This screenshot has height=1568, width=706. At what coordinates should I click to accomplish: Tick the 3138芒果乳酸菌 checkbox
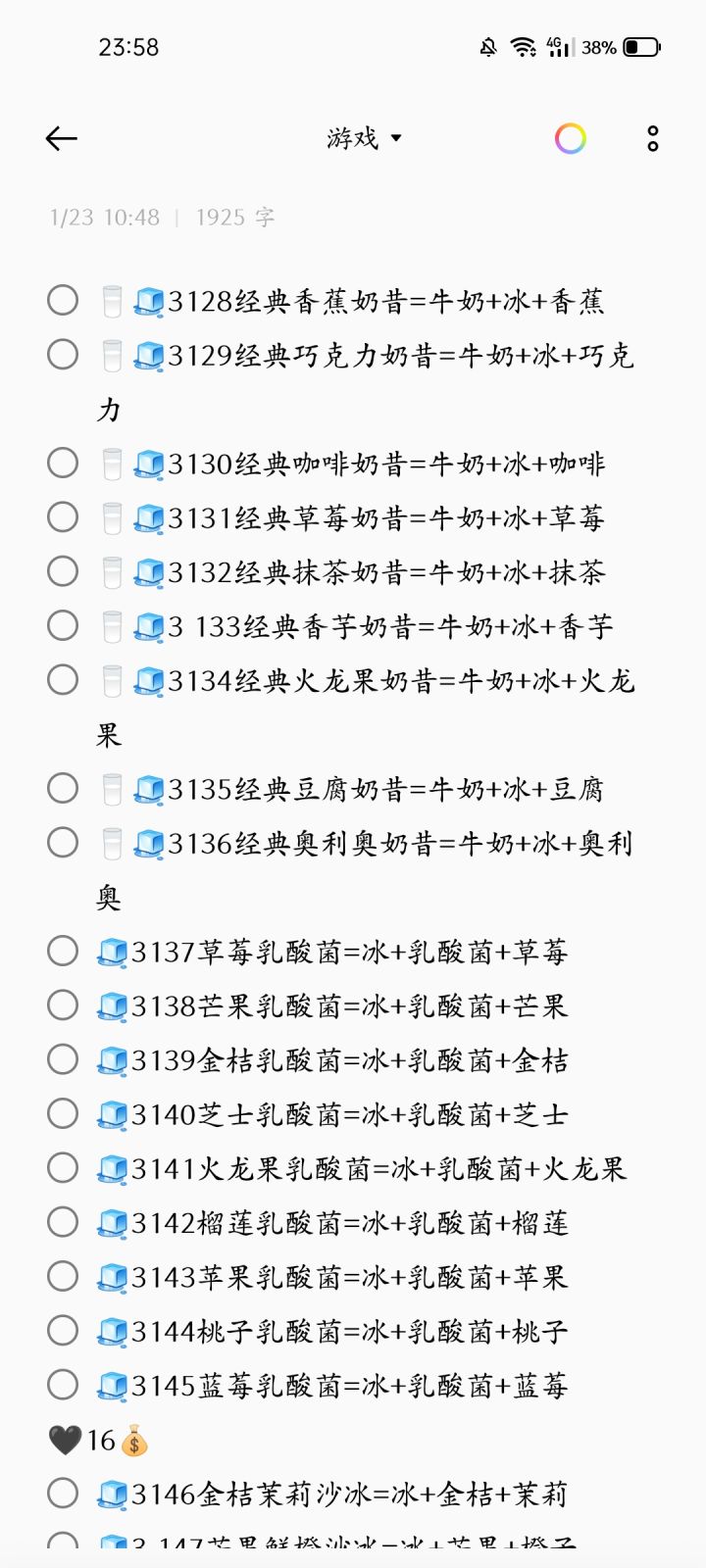click(63, 1004)
